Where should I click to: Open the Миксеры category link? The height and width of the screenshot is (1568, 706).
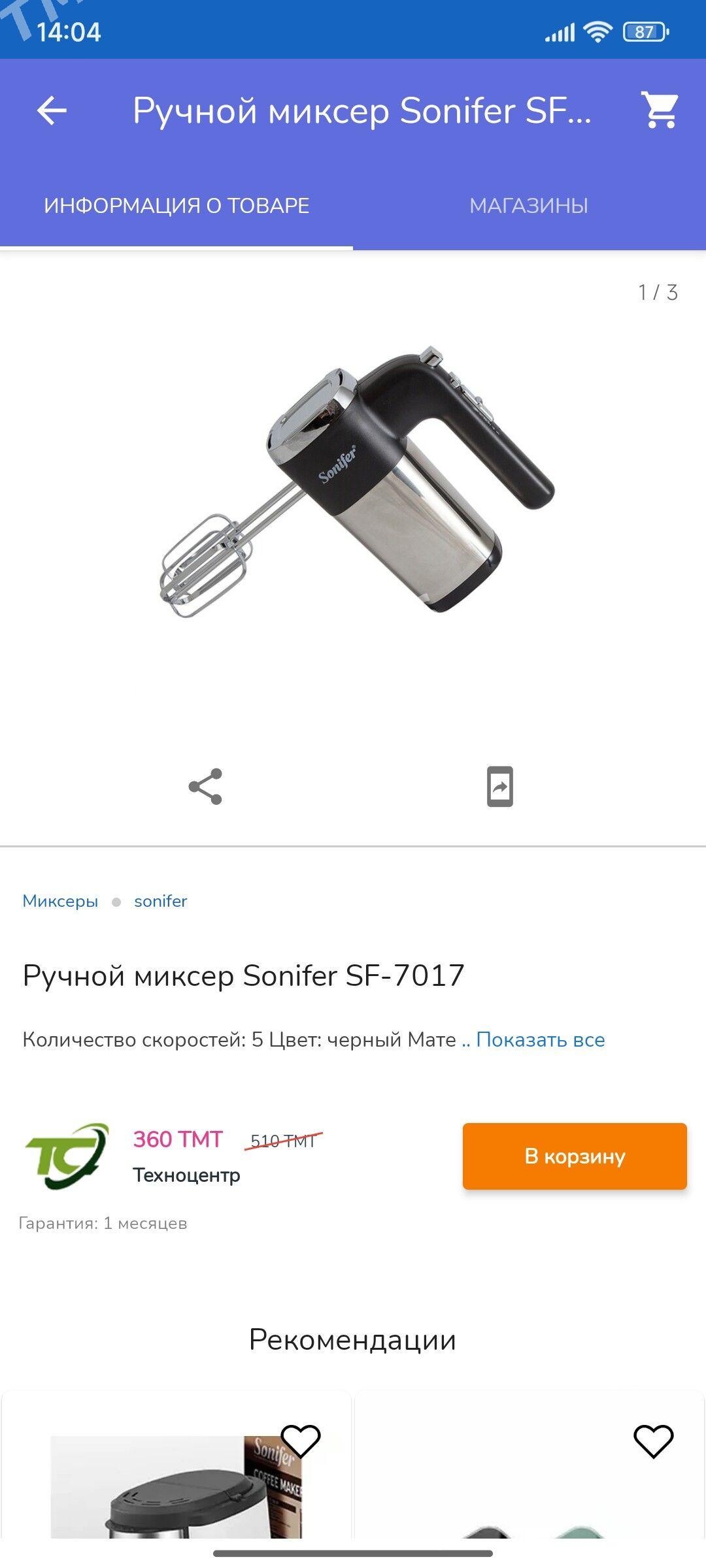60,901
